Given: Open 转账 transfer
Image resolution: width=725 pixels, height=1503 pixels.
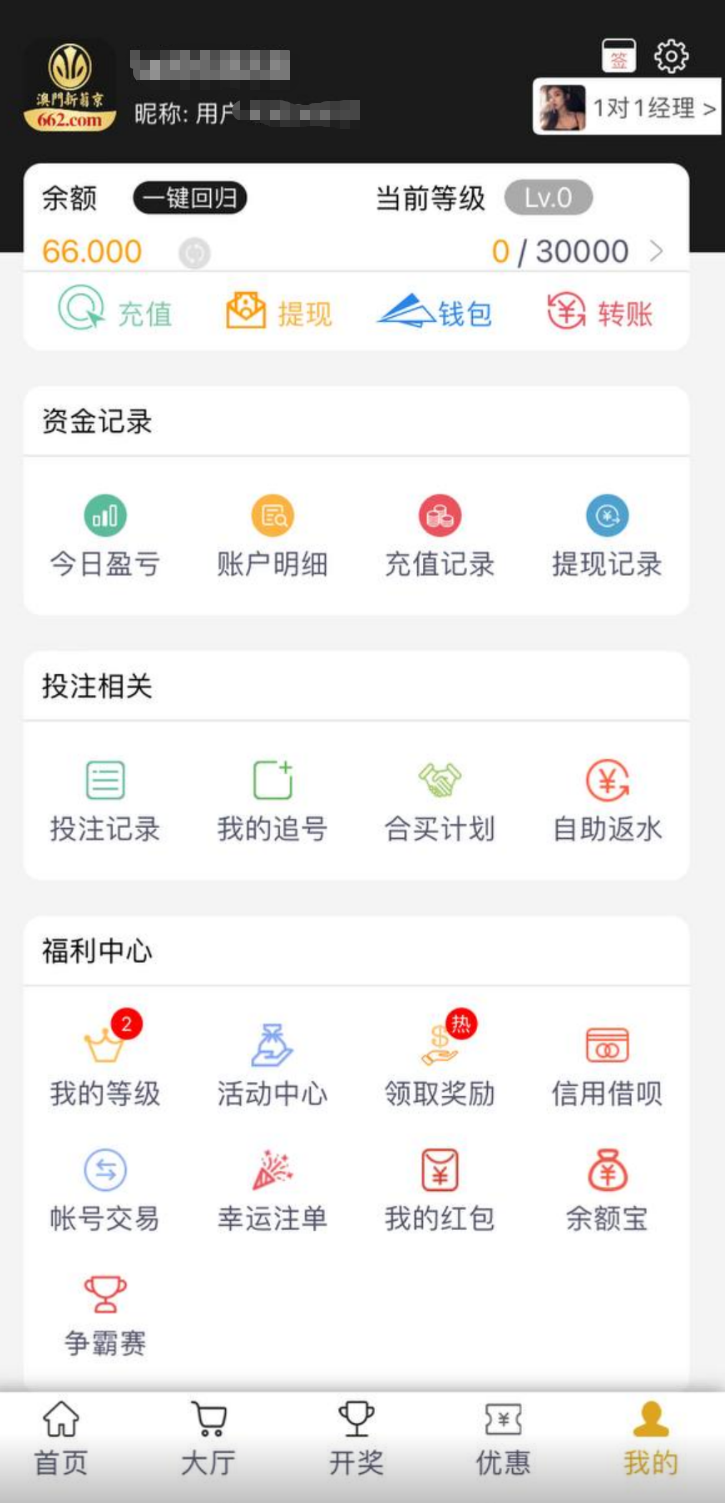Looking at the screenshot, I should 600,311.
